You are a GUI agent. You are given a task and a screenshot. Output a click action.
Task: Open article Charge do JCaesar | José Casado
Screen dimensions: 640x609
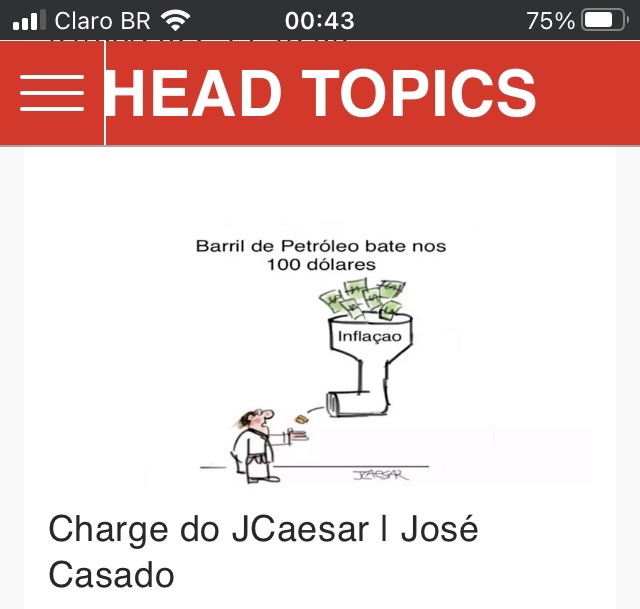(x=264, y=551)
